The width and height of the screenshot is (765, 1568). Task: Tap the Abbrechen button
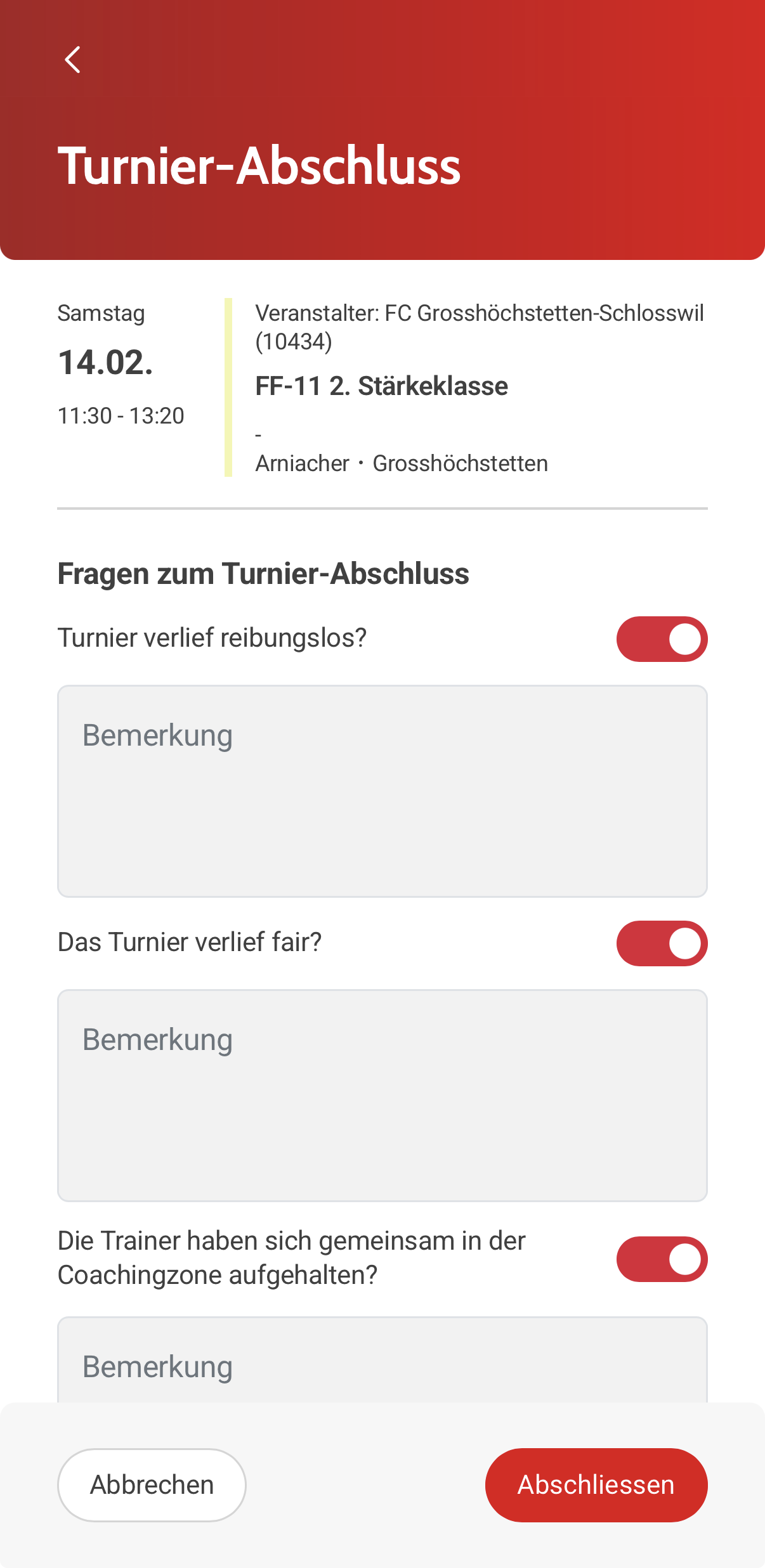(x=152, y=1484)
